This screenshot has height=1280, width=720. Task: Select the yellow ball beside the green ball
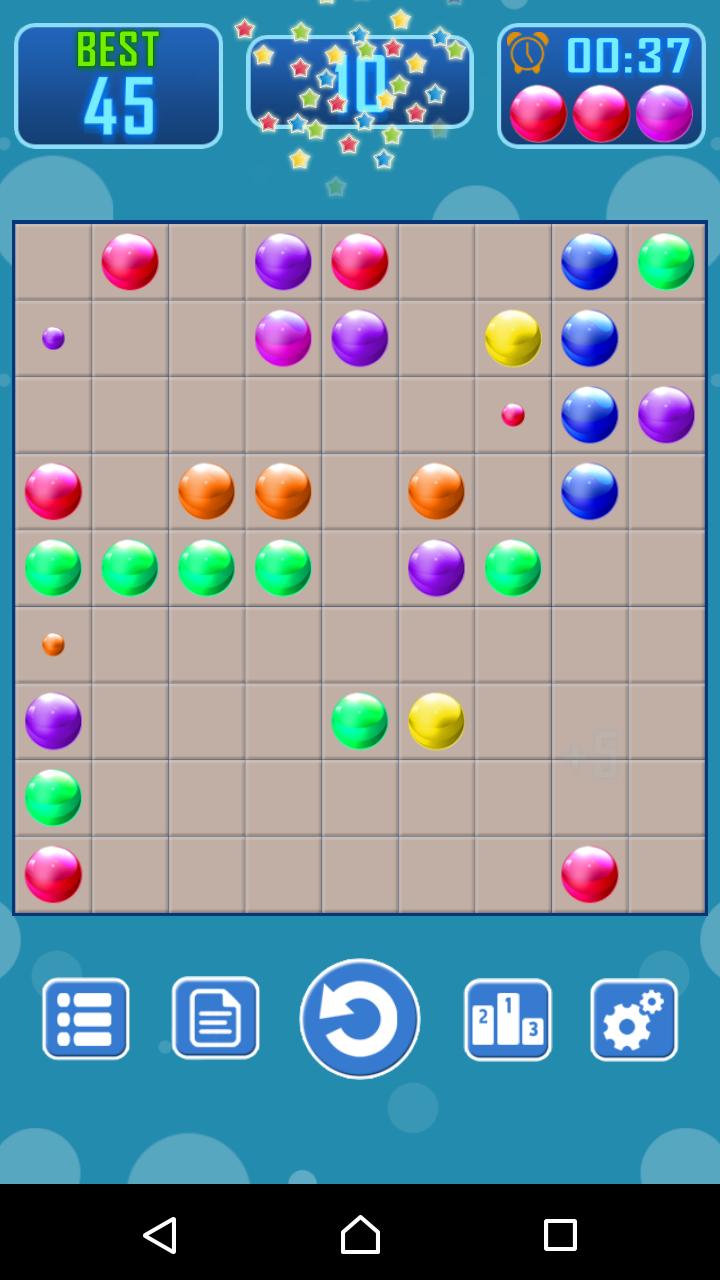pyautogui.click(x=436, y=720)
